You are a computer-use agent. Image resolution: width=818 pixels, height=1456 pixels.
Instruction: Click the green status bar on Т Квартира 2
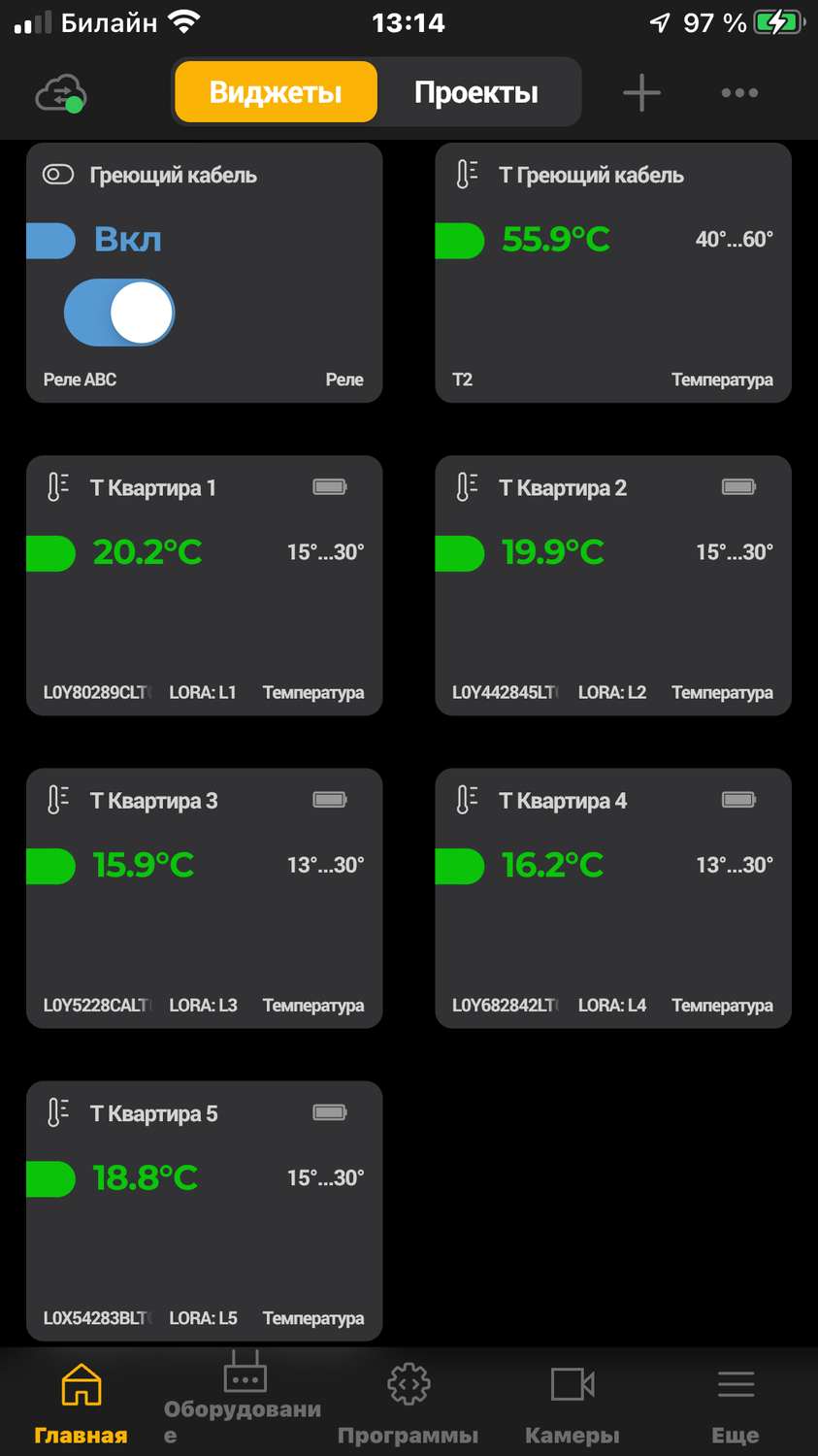(462, 553)
